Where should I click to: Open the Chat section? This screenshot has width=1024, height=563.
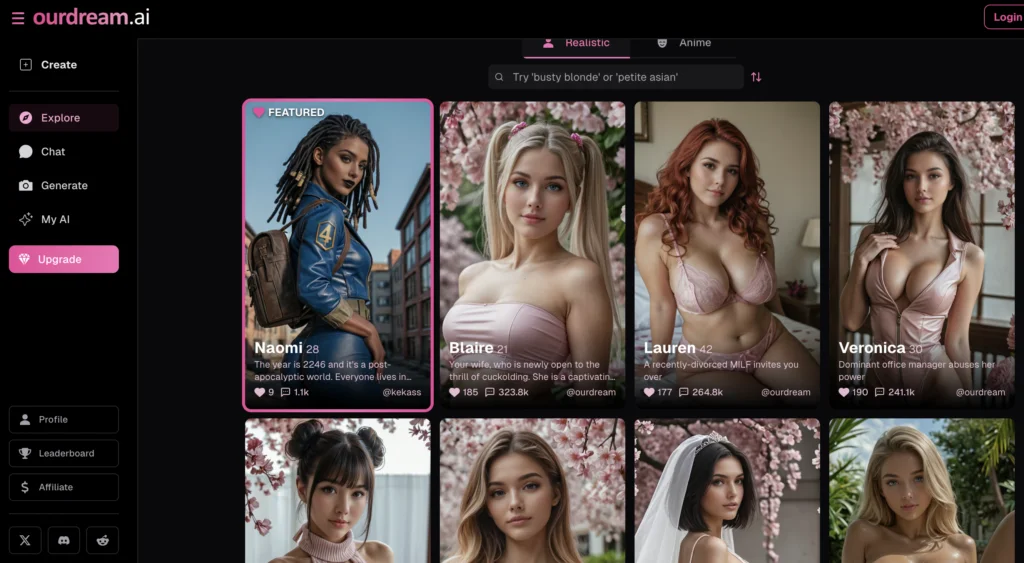click(52, 152)
